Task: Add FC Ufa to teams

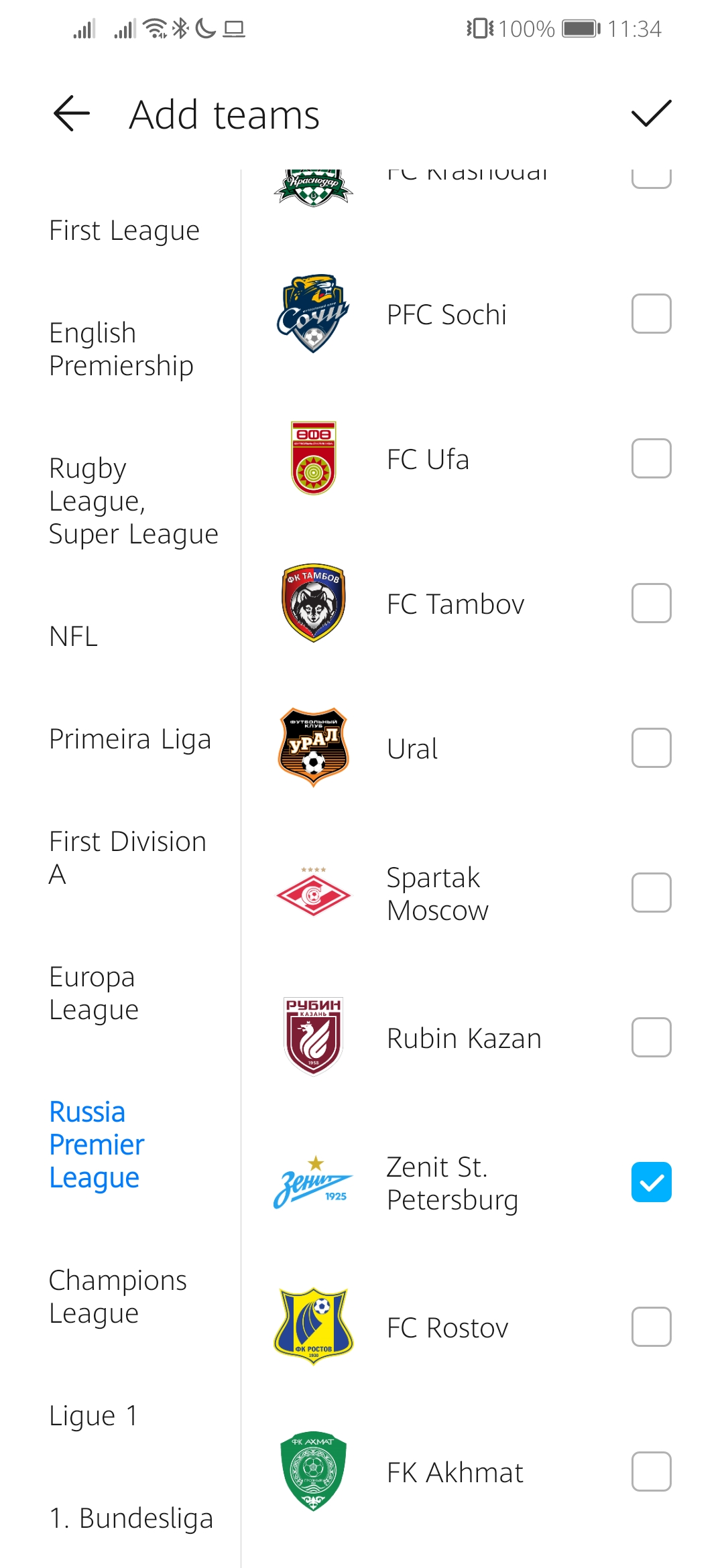Action: pos(651,458)
